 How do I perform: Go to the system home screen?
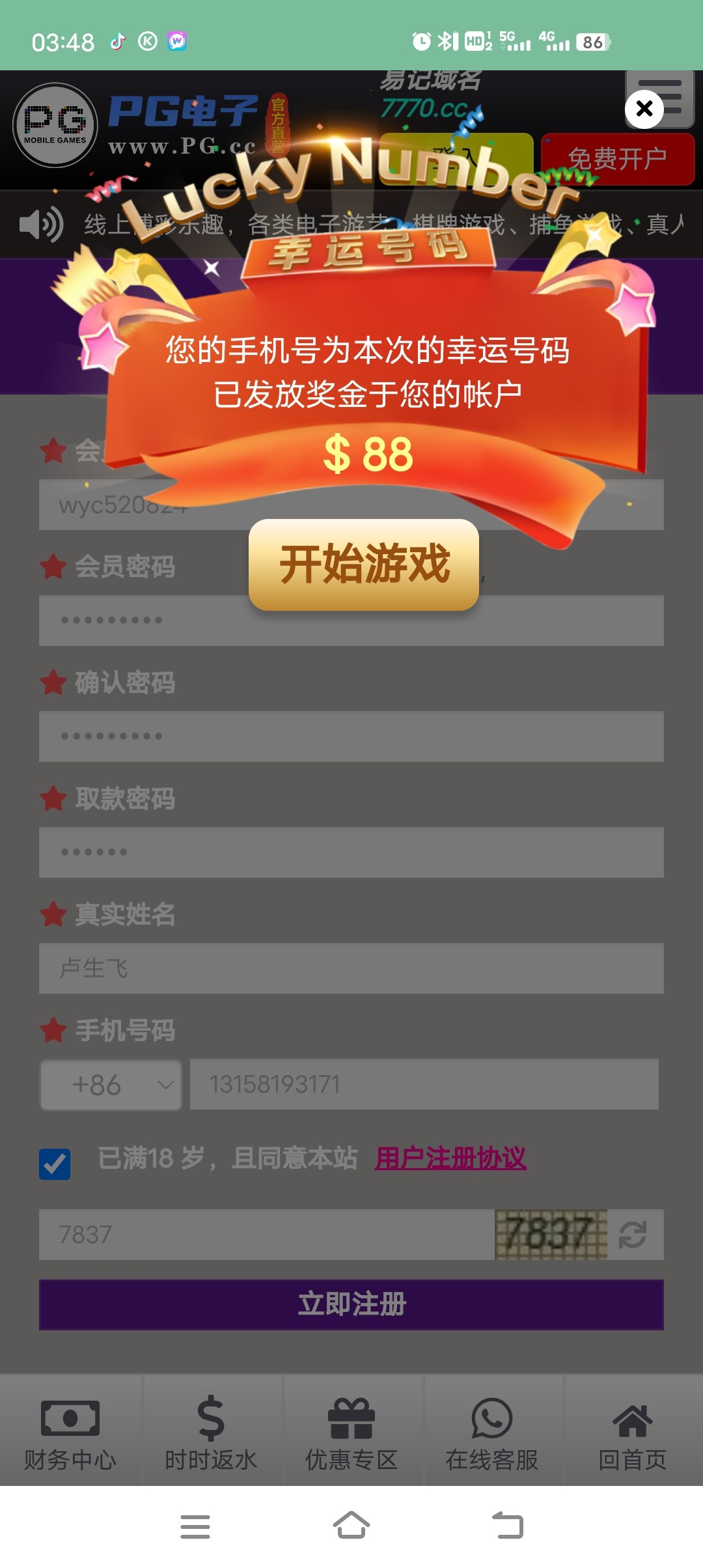[351, 1526]
